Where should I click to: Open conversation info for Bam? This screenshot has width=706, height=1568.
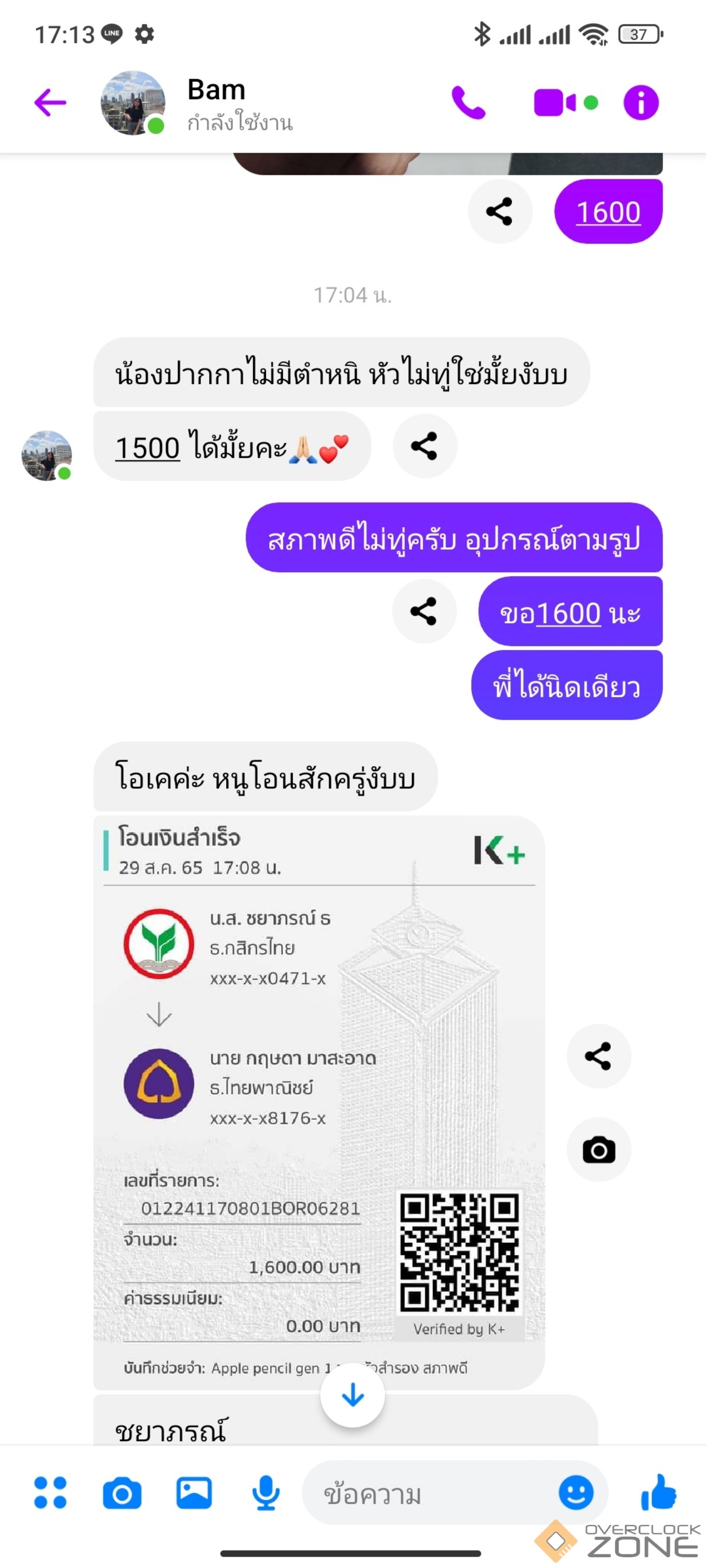point(640,102)
